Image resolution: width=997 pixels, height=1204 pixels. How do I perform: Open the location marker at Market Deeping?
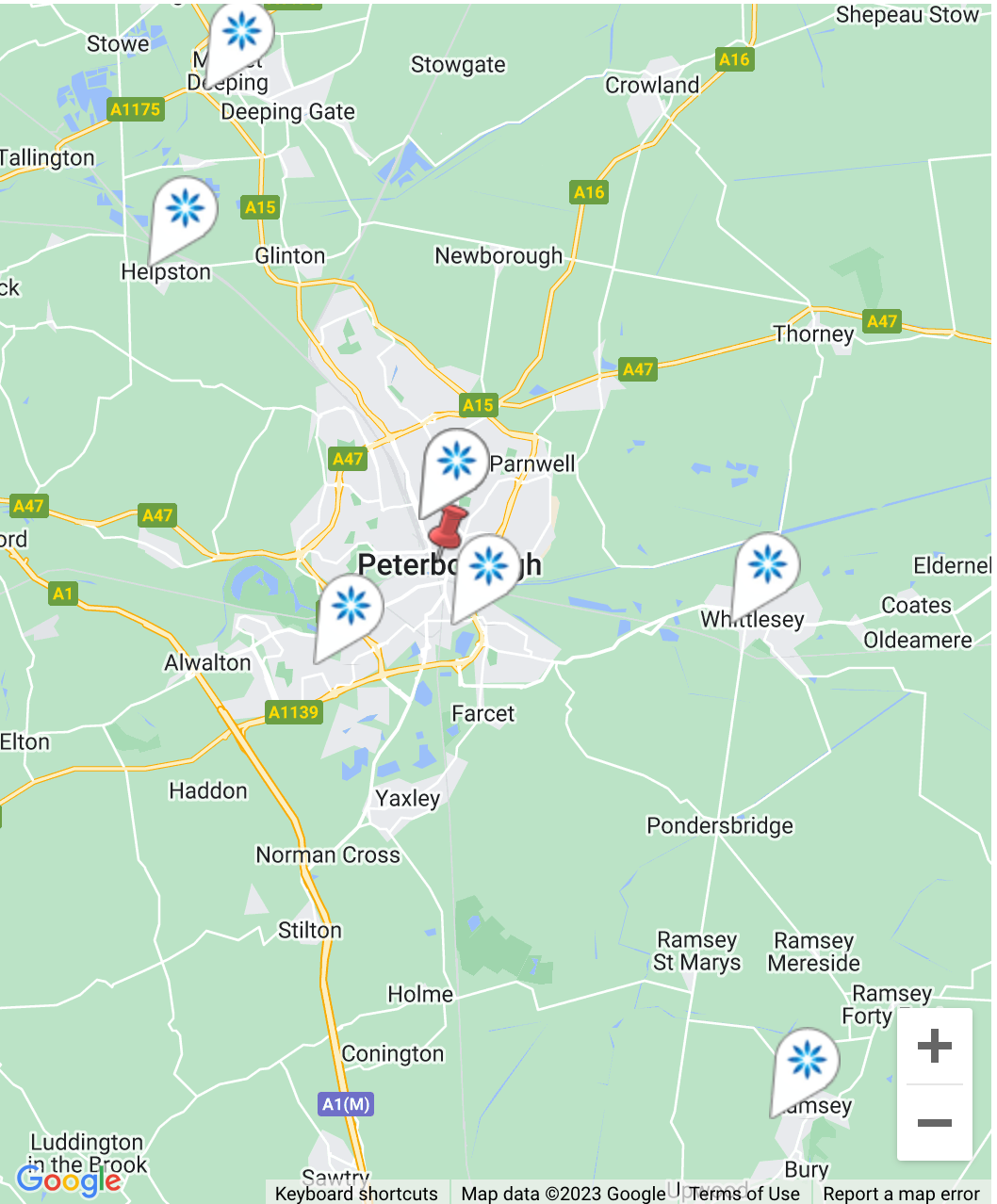click(241, 35)
